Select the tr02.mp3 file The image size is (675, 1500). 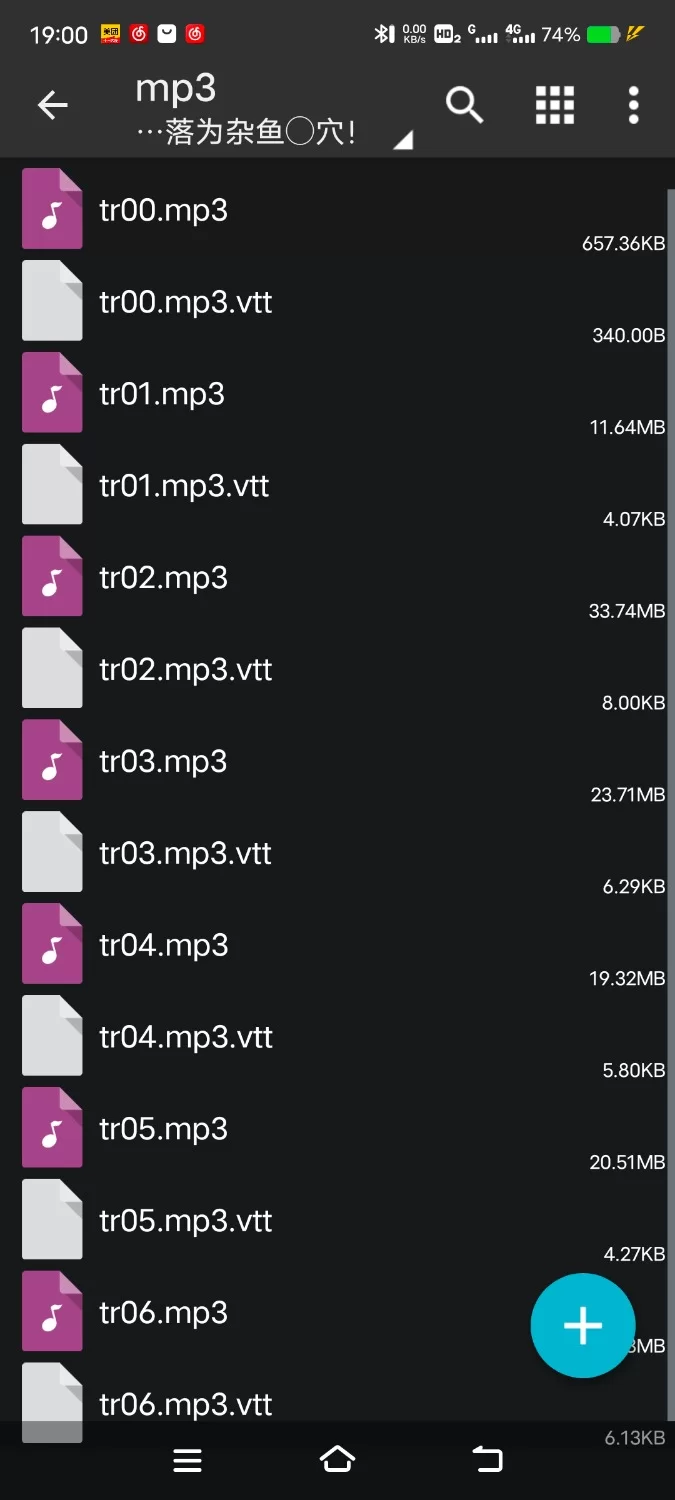click(164, 579)
